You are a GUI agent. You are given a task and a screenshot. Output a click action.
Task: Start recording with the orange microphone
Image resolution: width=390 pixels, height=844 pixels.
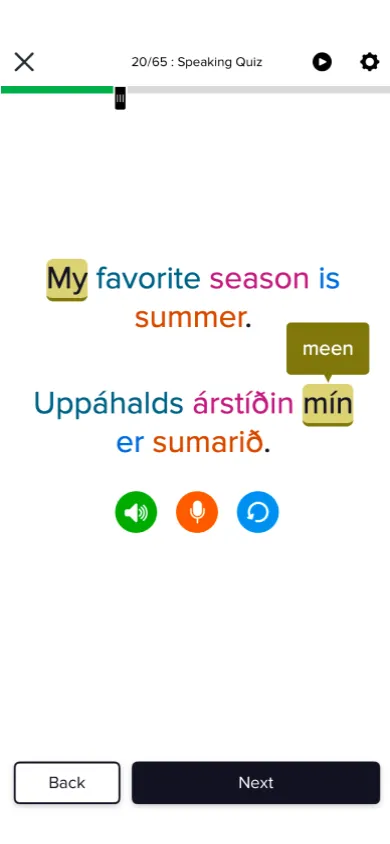click(197, 512)
